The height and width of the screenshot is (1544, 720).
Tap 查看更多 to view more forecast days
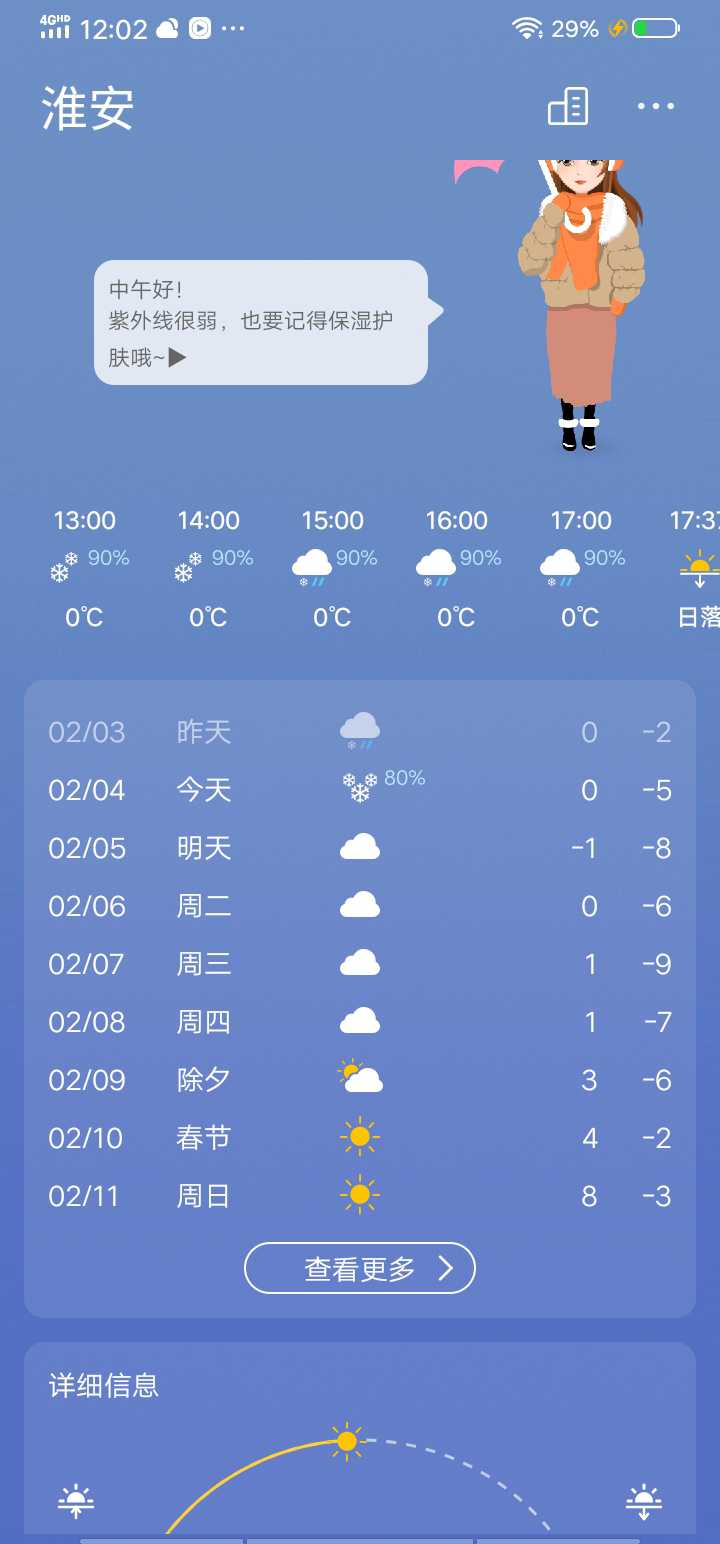(x=360, y=1268)
